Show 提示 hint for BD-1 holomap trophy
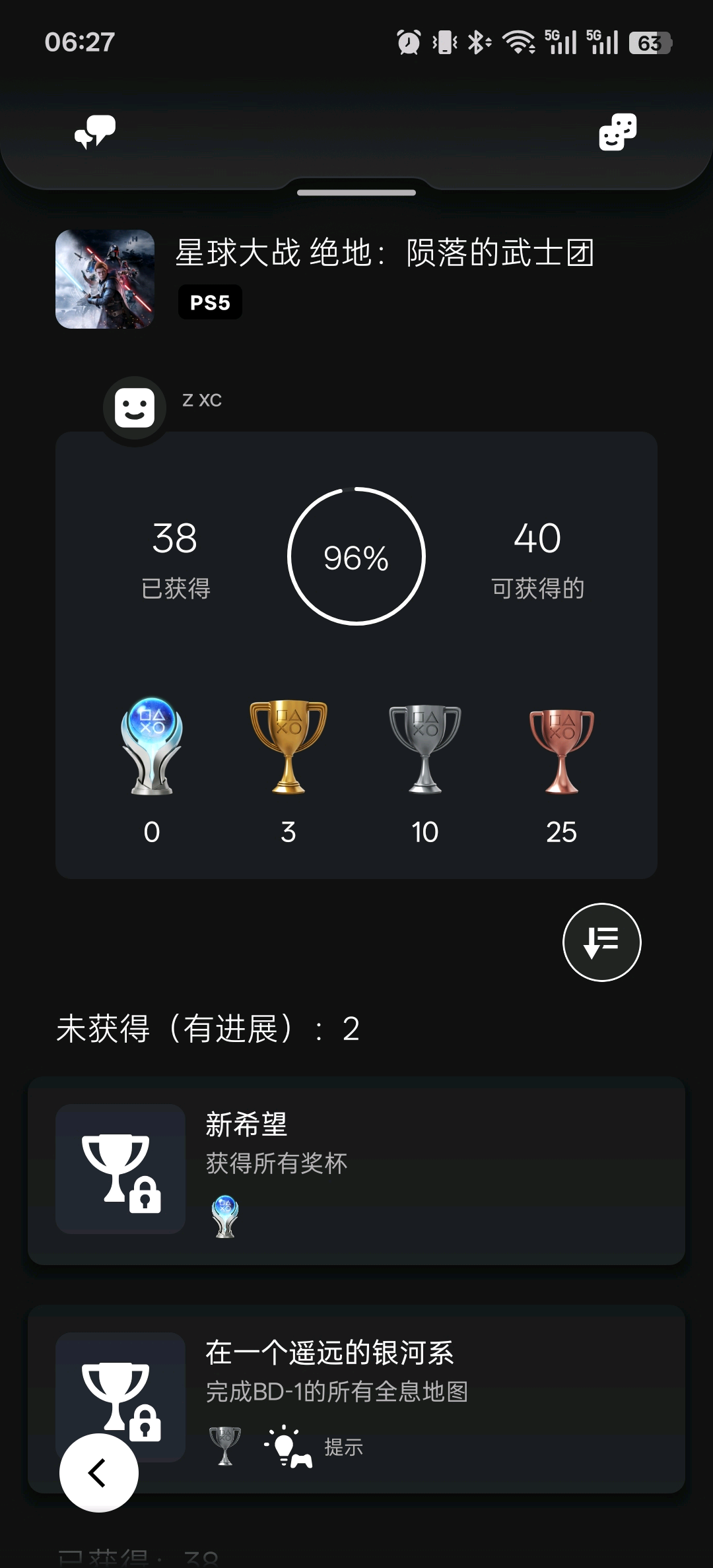Screen dimensions: 713x1568 click(x=314, y=1447)
